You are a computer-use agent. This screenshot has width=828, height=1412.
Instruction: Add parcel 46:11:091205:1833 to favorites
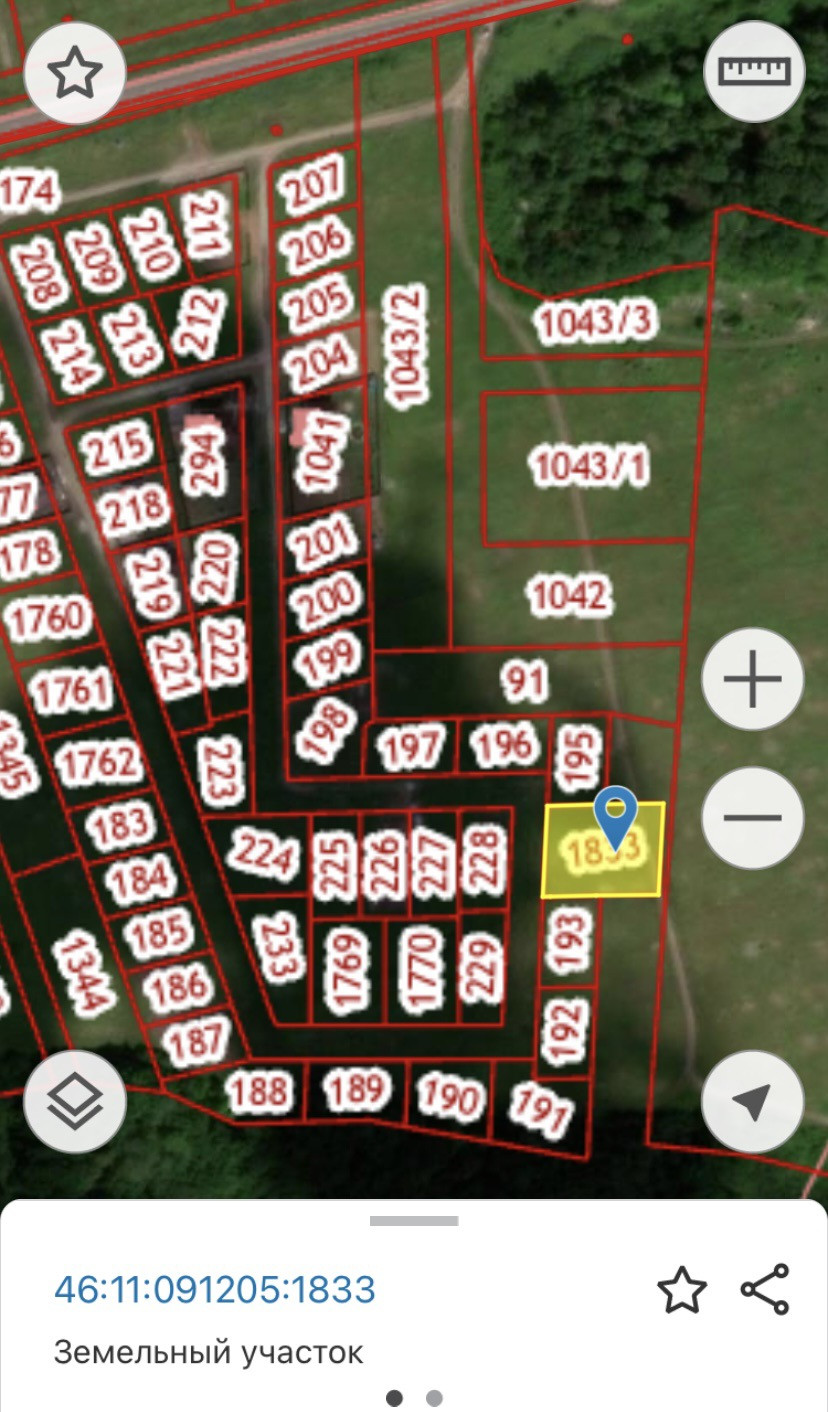point(682,1290)
